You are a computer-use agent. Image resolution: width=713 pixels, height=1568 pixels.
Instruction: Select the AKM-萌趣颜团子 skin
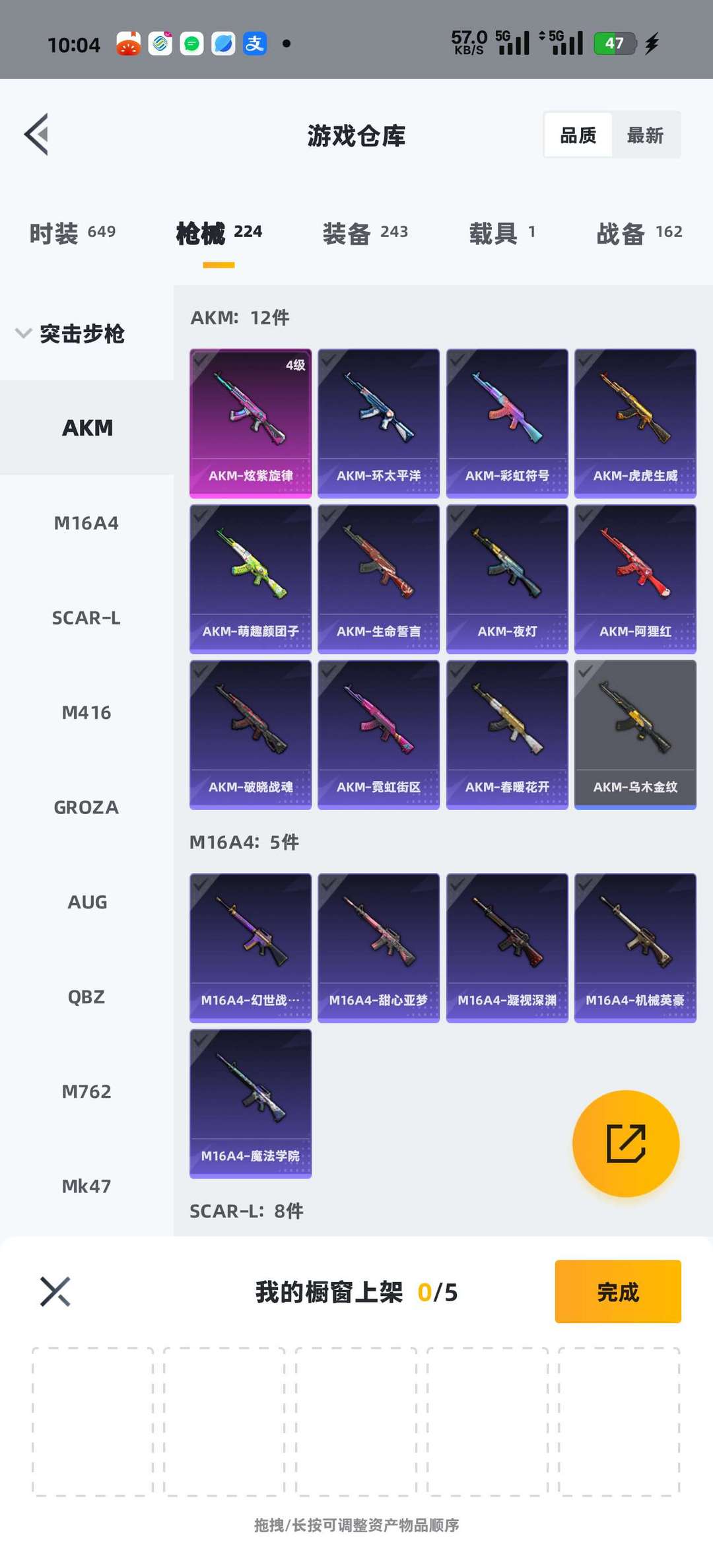(250, 579)
